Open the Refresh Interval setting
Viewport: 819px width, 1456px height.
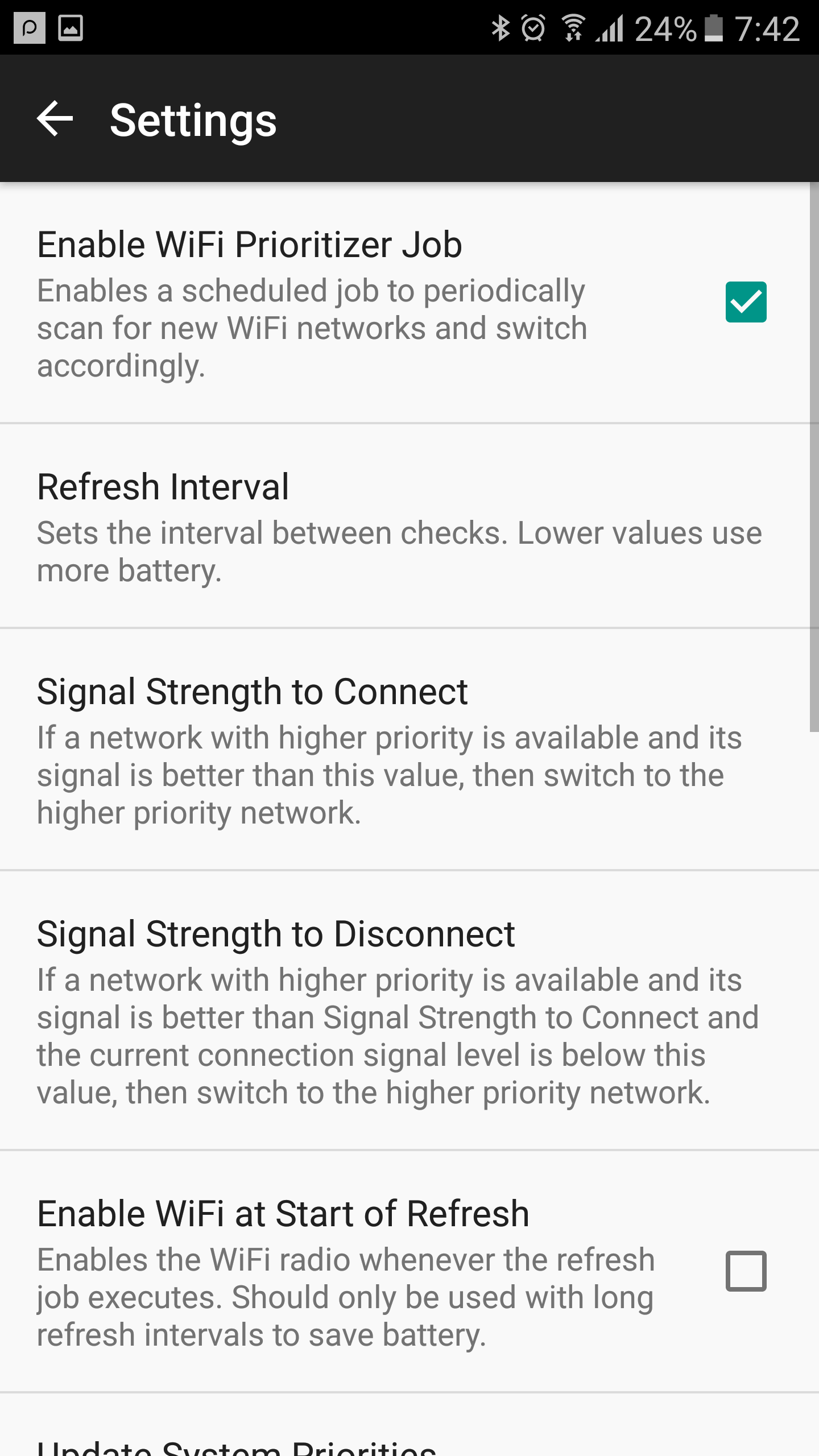pyautogui.click(x=409, y=526)
